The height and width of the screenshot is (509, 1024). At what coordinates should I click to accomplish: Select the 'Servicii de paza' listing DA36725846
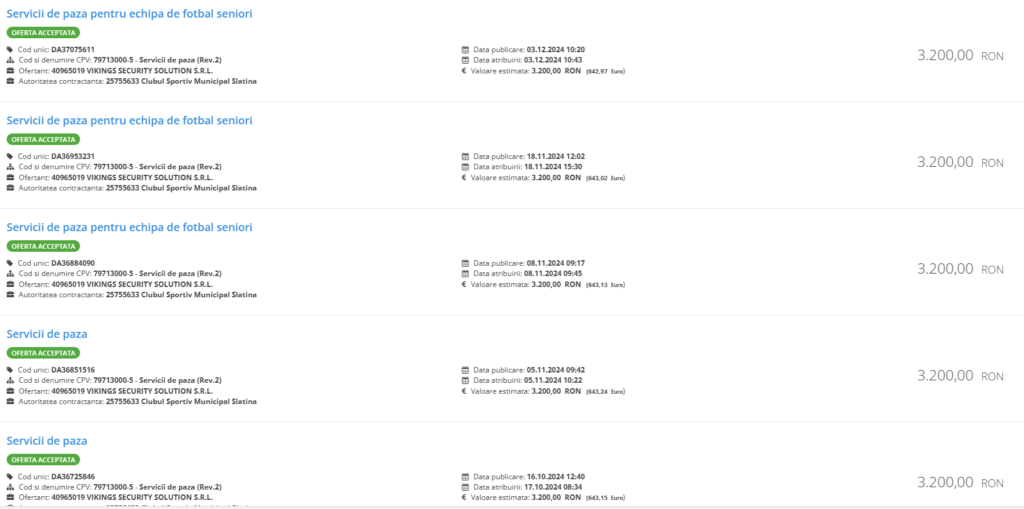[47, 441]
